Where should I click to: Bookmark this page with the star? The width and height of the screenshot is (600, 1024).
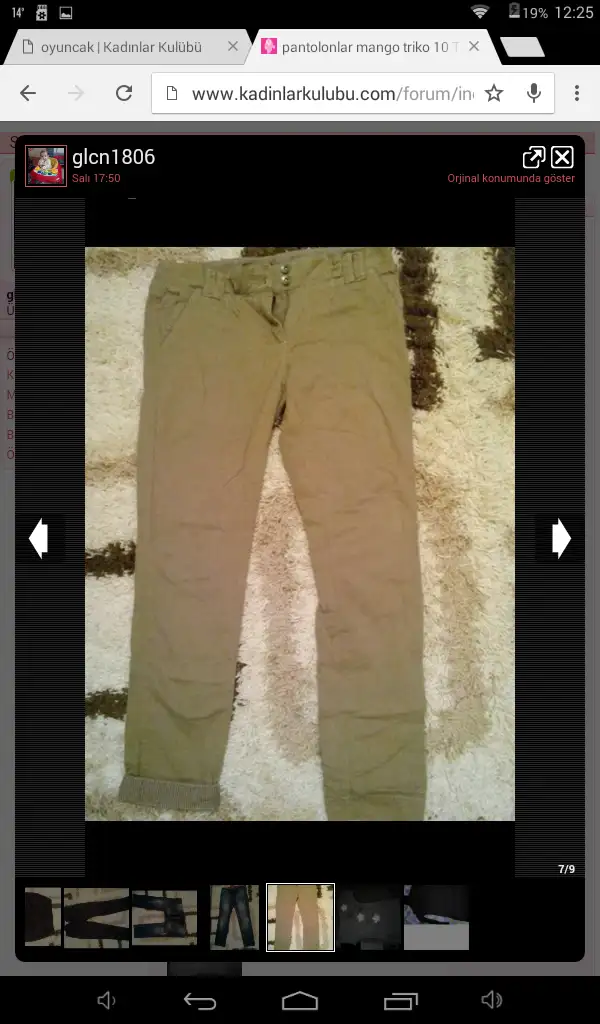tap(494, 93)
